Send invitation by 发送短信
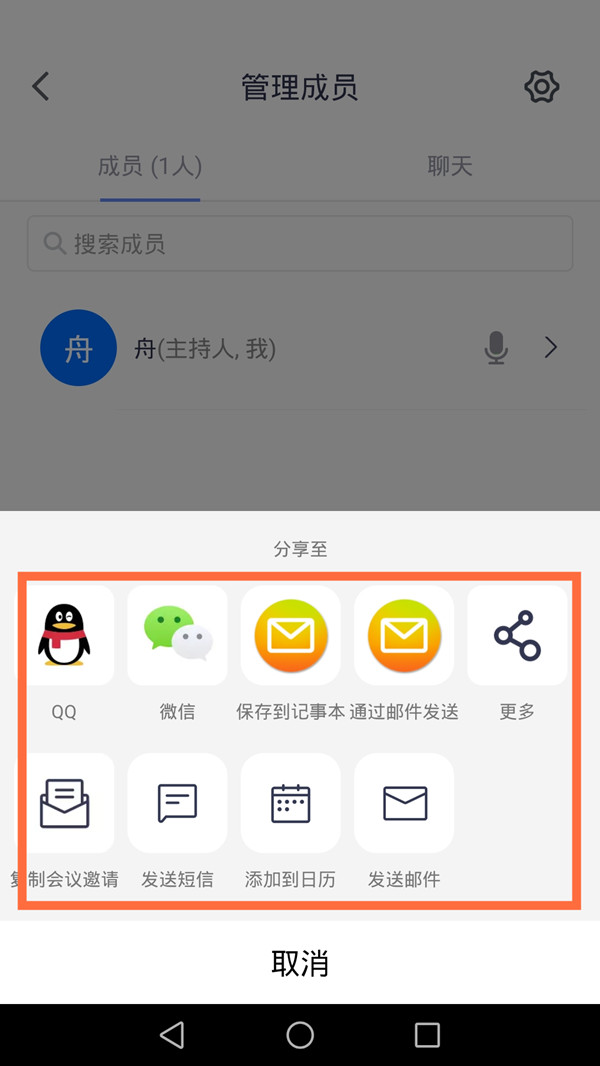 click(x=178, y=804)
